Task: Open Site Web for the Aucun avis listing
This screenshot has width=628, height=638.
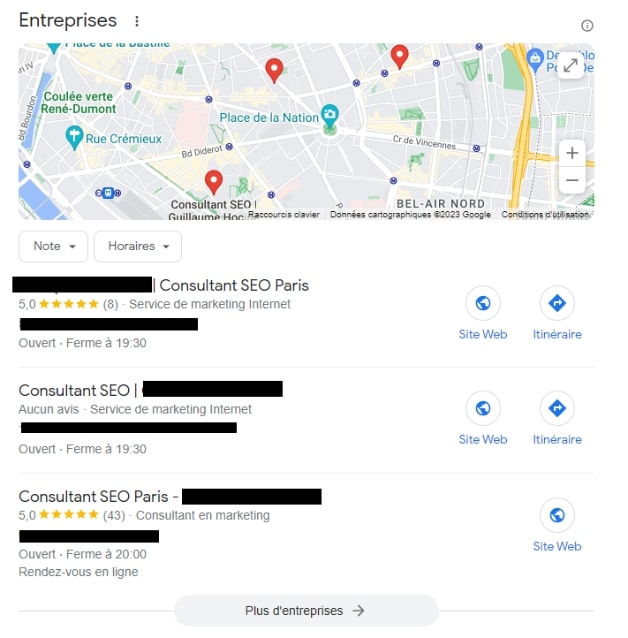Action: pyautogui.click(x=483, y=418)
